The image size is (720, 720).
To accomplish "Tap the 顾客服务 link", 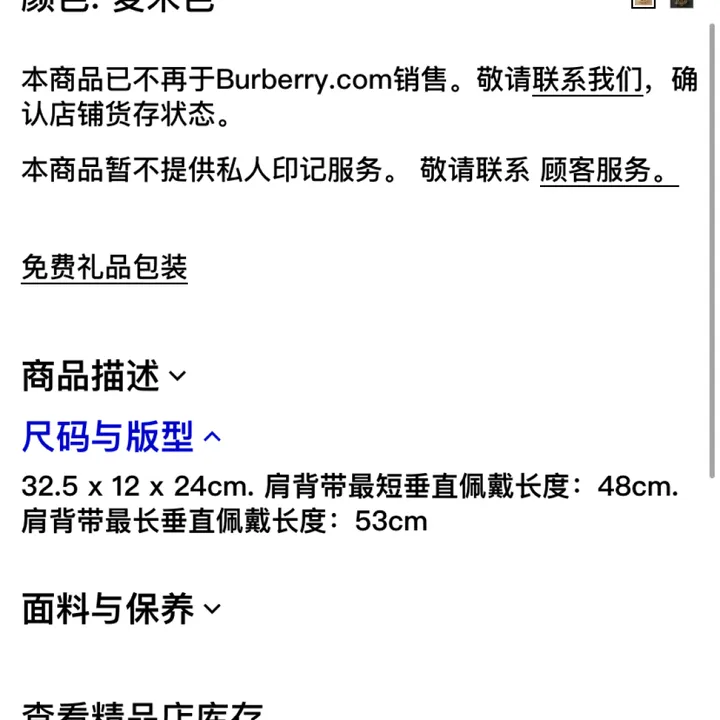I will coord(608,171).
